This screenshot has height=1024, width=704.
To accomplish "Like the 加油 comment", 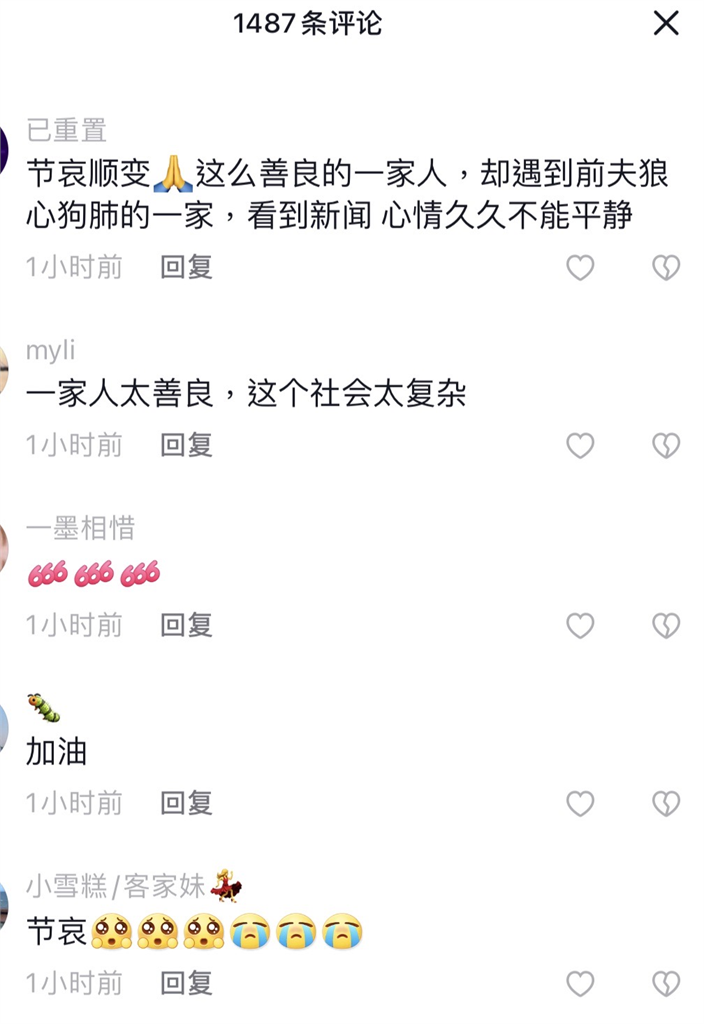I will [x=580, y=803].
